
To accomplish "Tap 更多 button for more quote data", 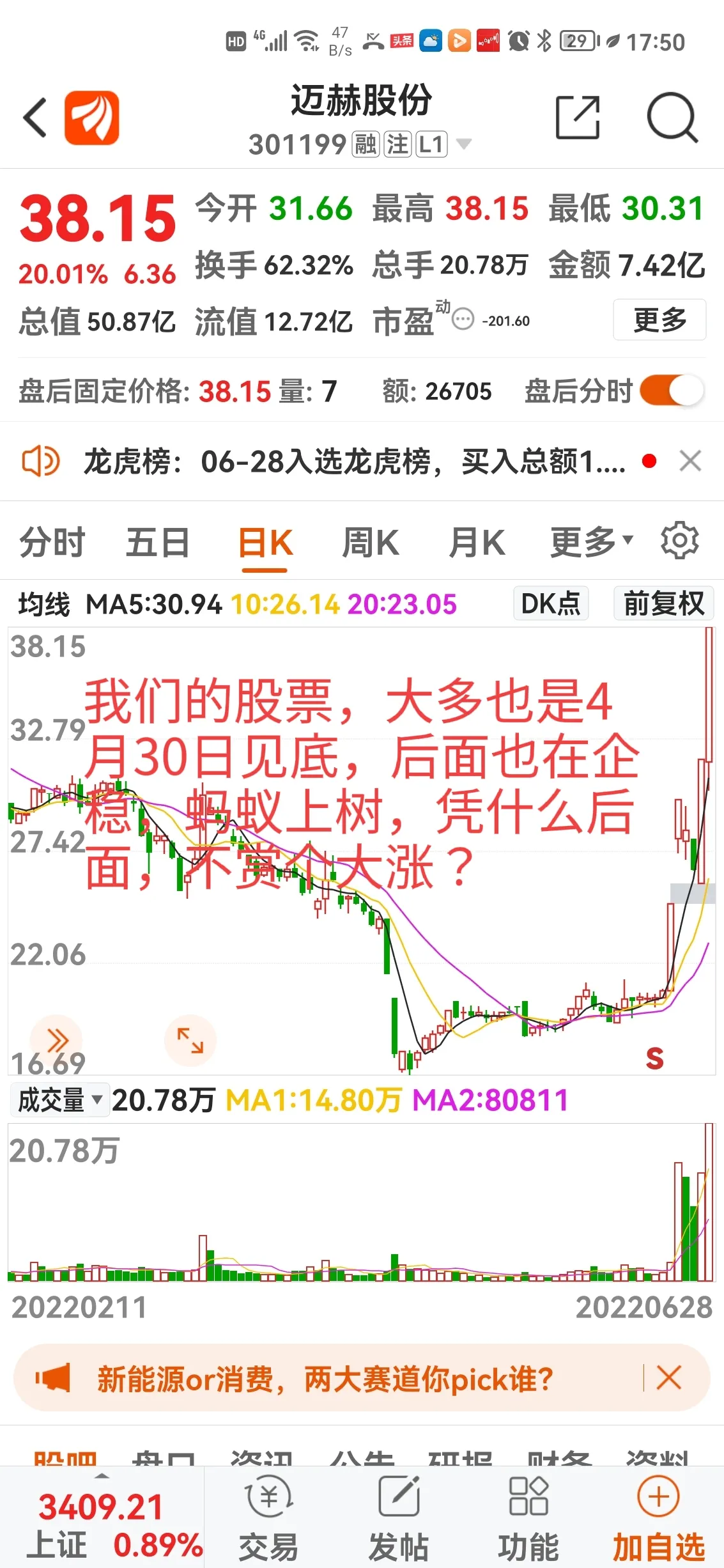I will (659, 320).
